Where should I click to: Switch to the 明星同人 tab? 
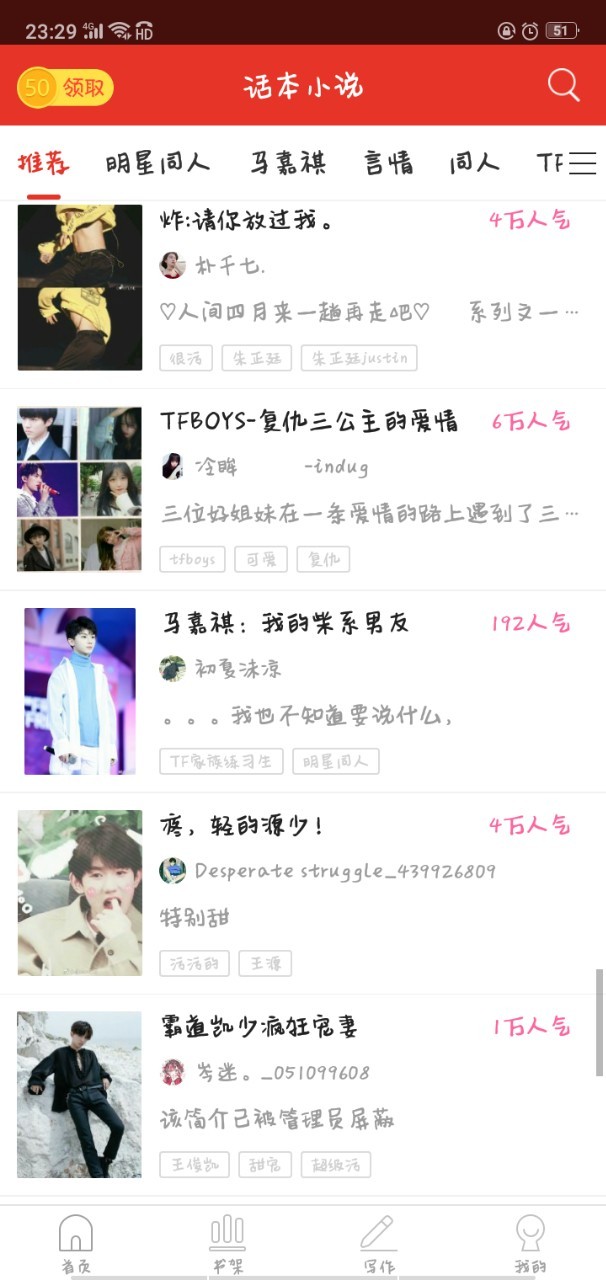(157, 163)
